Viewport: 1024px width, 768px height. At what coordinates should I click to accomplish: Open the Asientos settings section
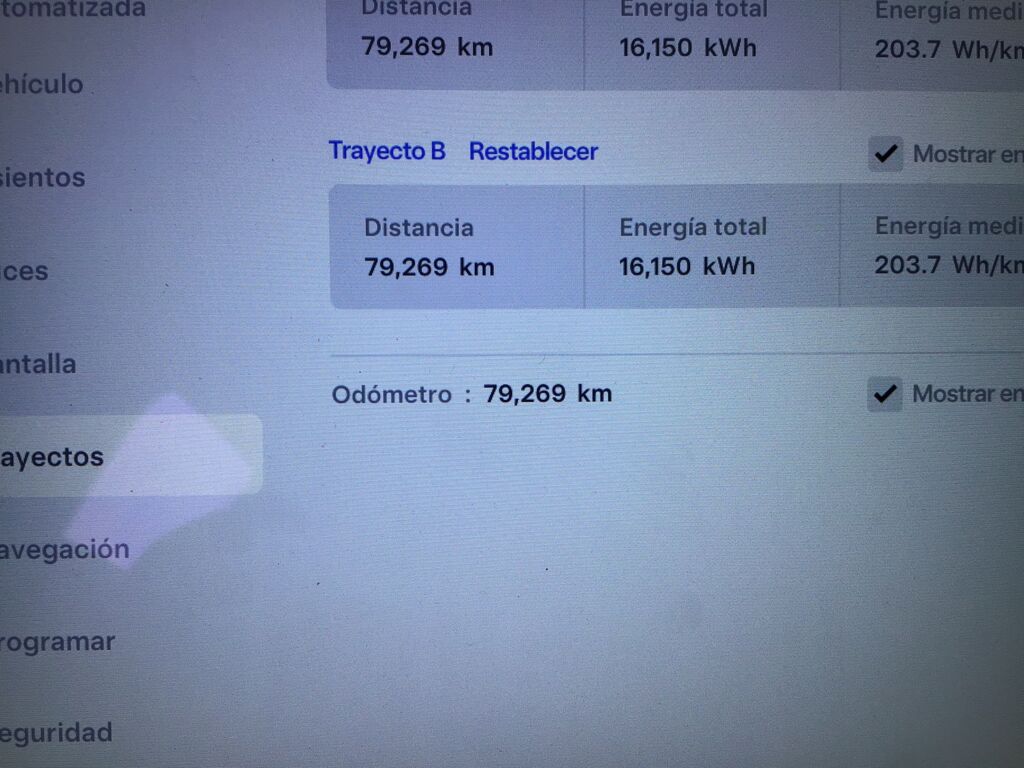[x=42, y=178]
